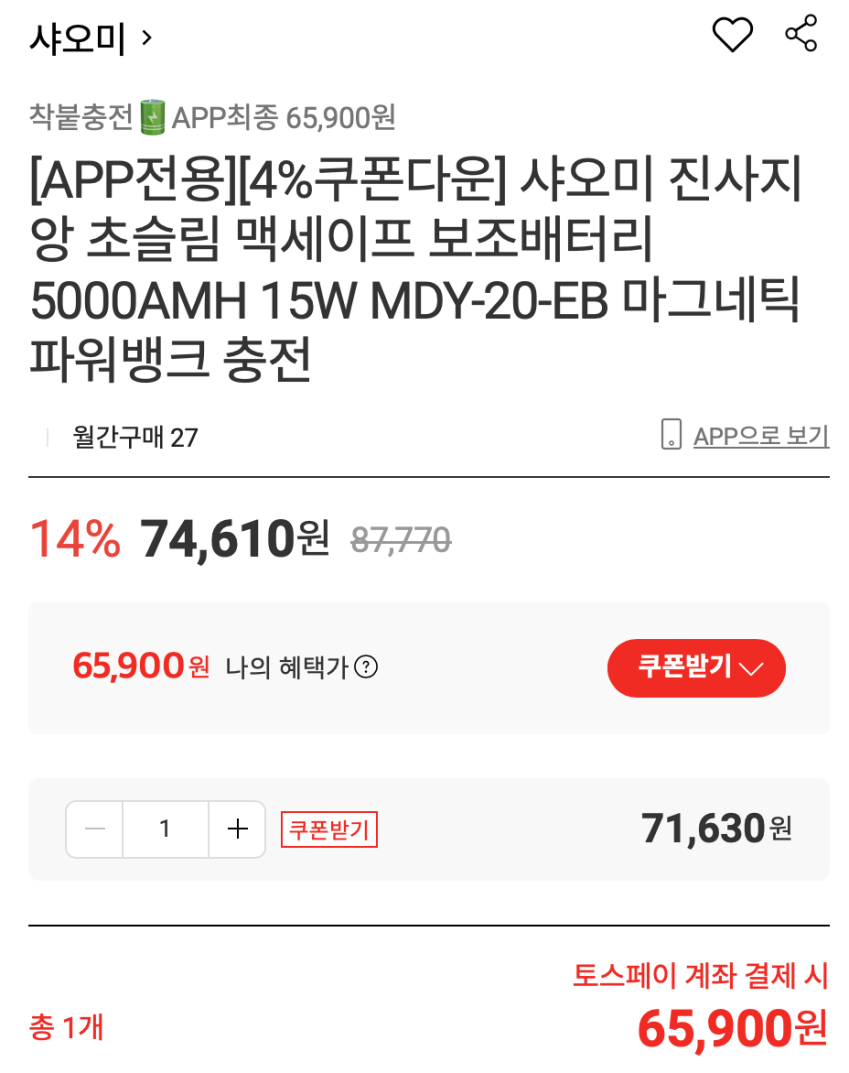Image resolution: width=849 pixels, height=1073 pixels.
Task: Tap the quantity field showing 1
Action: click(165, 829)
